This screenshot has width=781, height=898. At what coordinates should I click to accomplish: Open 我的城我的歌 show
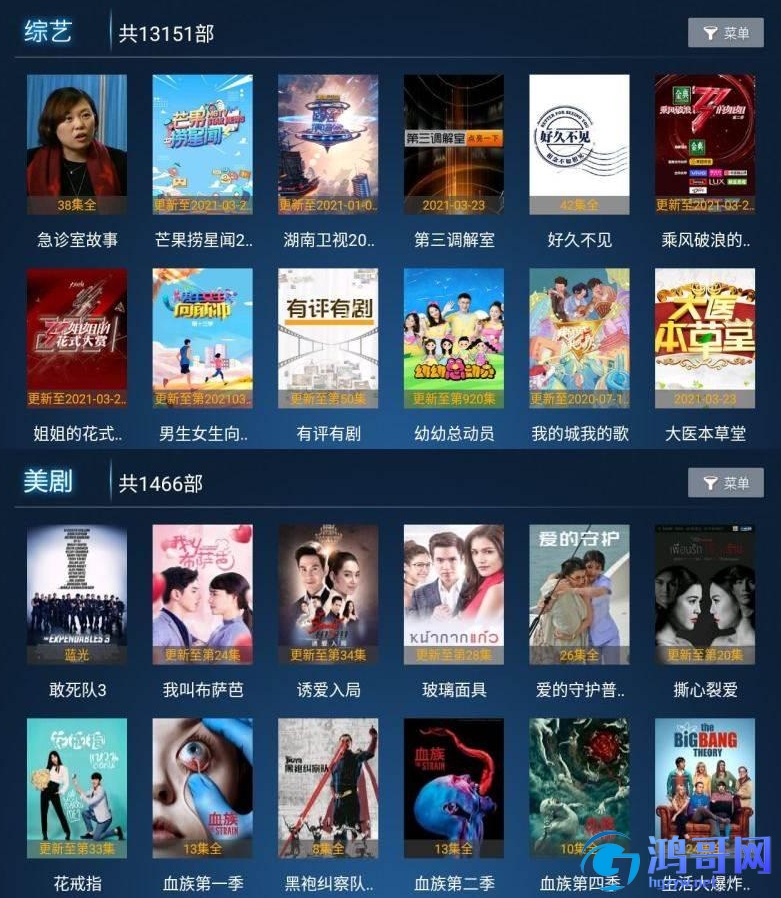[x=579, y=338]
